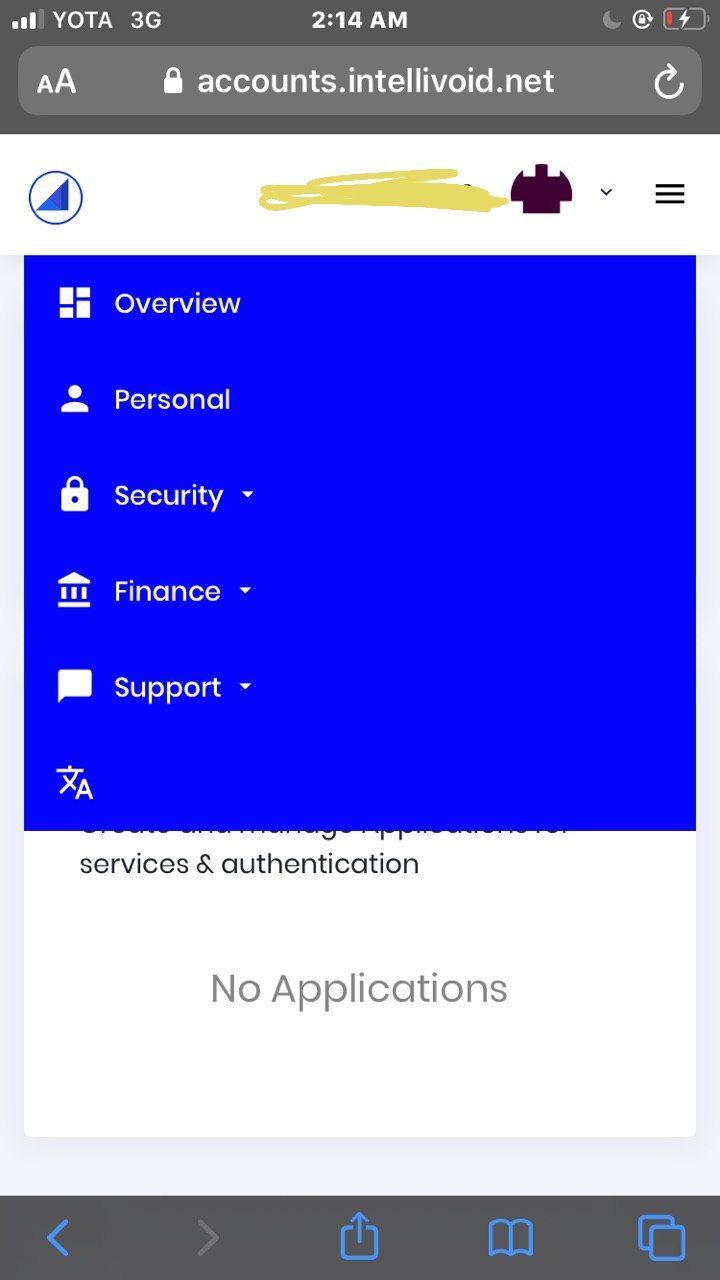Open the language translation selector
This screenshot has height=1280, width=720.
(75, 783)
